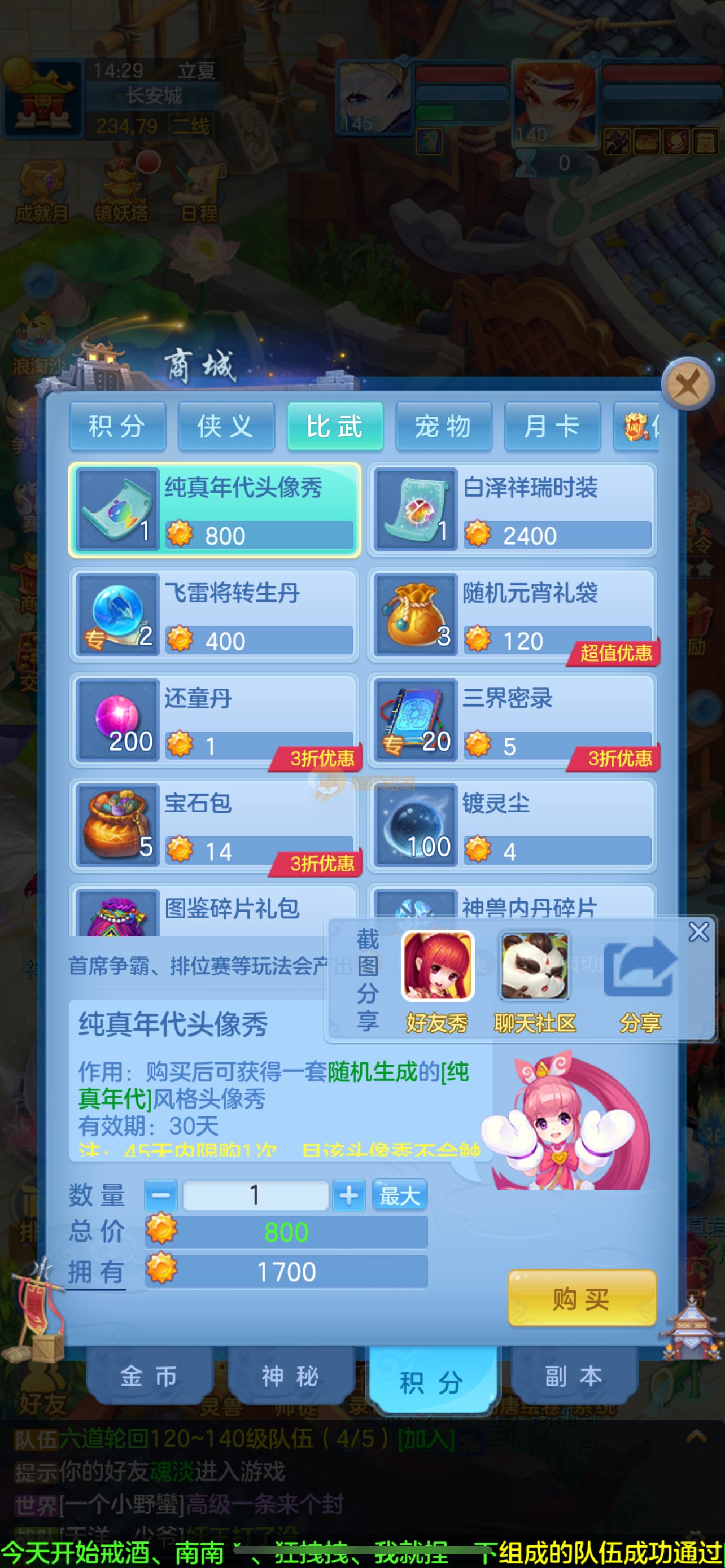Switch to the 侠义 tab
This screenshot has width=725, height=1568.
226,426
